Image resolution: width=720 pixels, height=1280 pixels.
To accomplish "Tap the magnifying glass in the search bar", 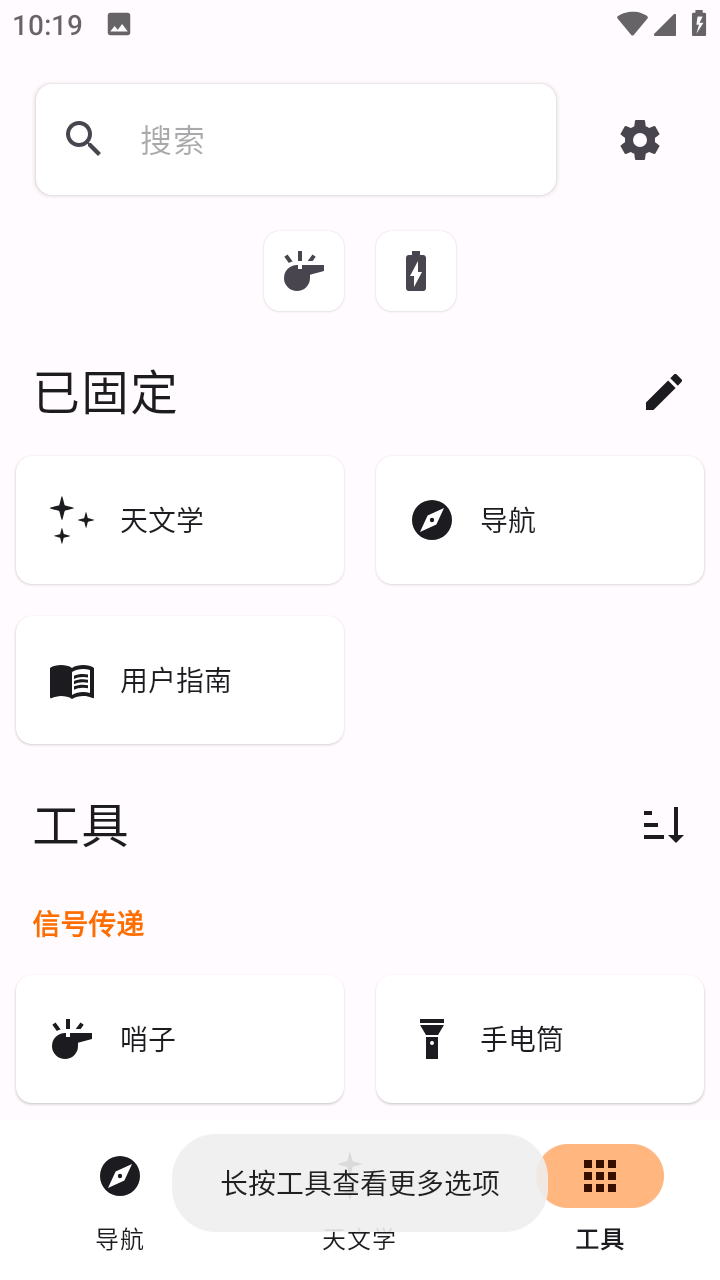I will 83,139.
